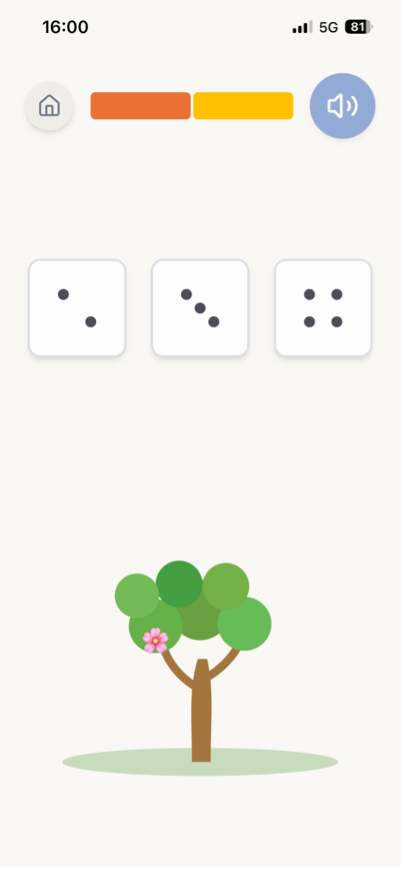Select the card with two dots
Screen dimensions: 403x870
[77, 308]
